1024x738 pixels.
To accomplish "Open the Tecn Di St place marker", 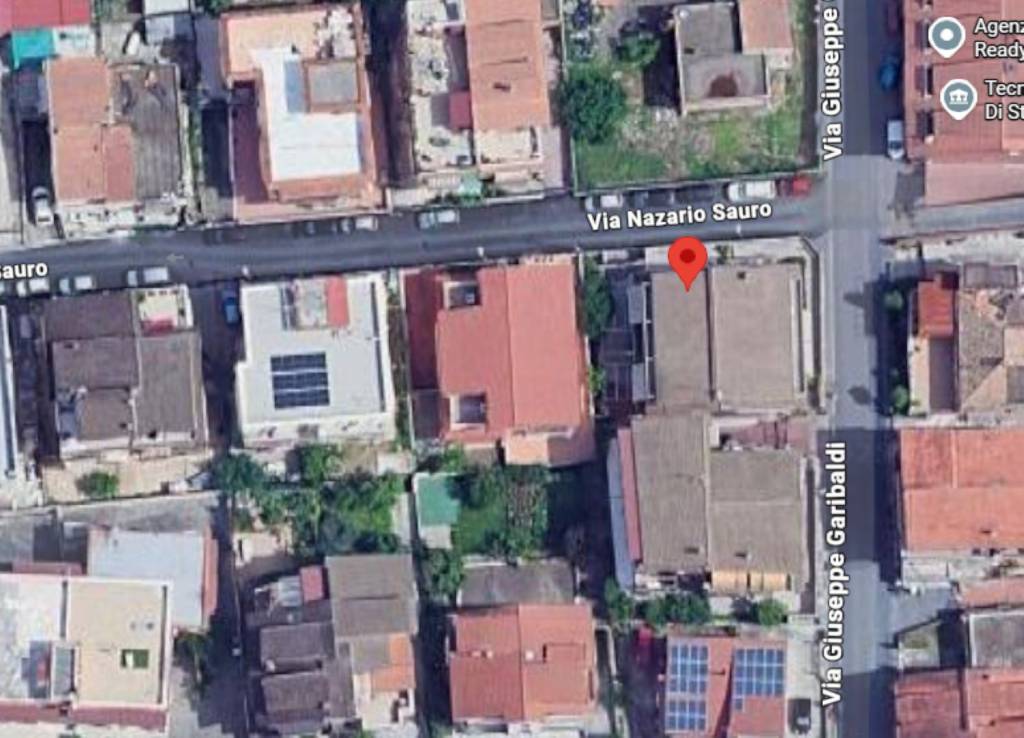I will point(958,98).
